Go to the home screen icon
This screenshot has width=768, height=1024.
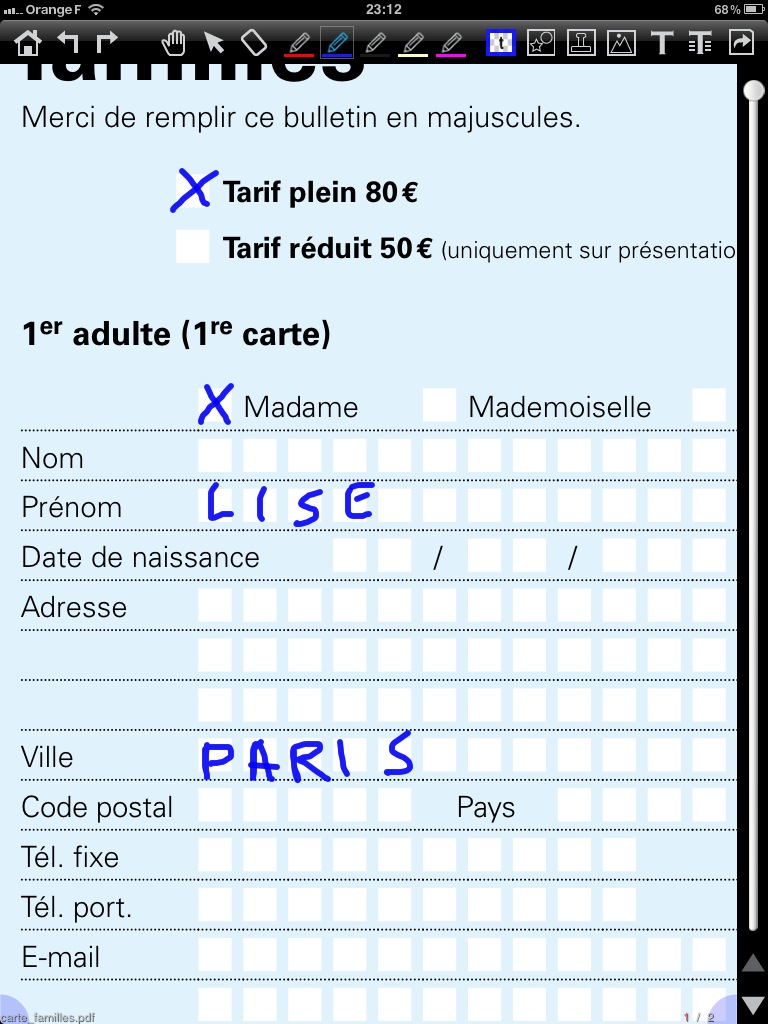(x=28, y=42)
